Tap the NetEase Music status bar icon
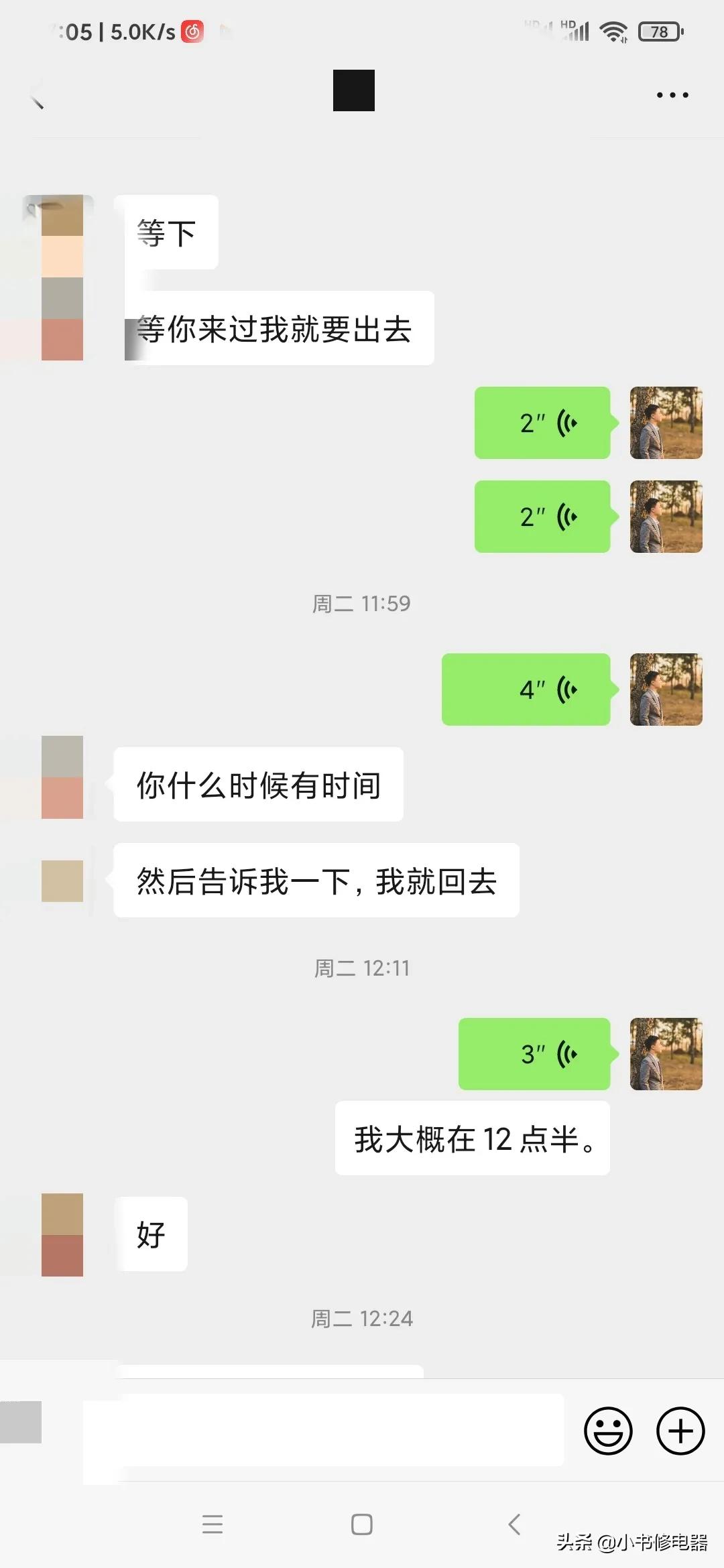This screenshot has width=724, height=1568. [194, 31]
